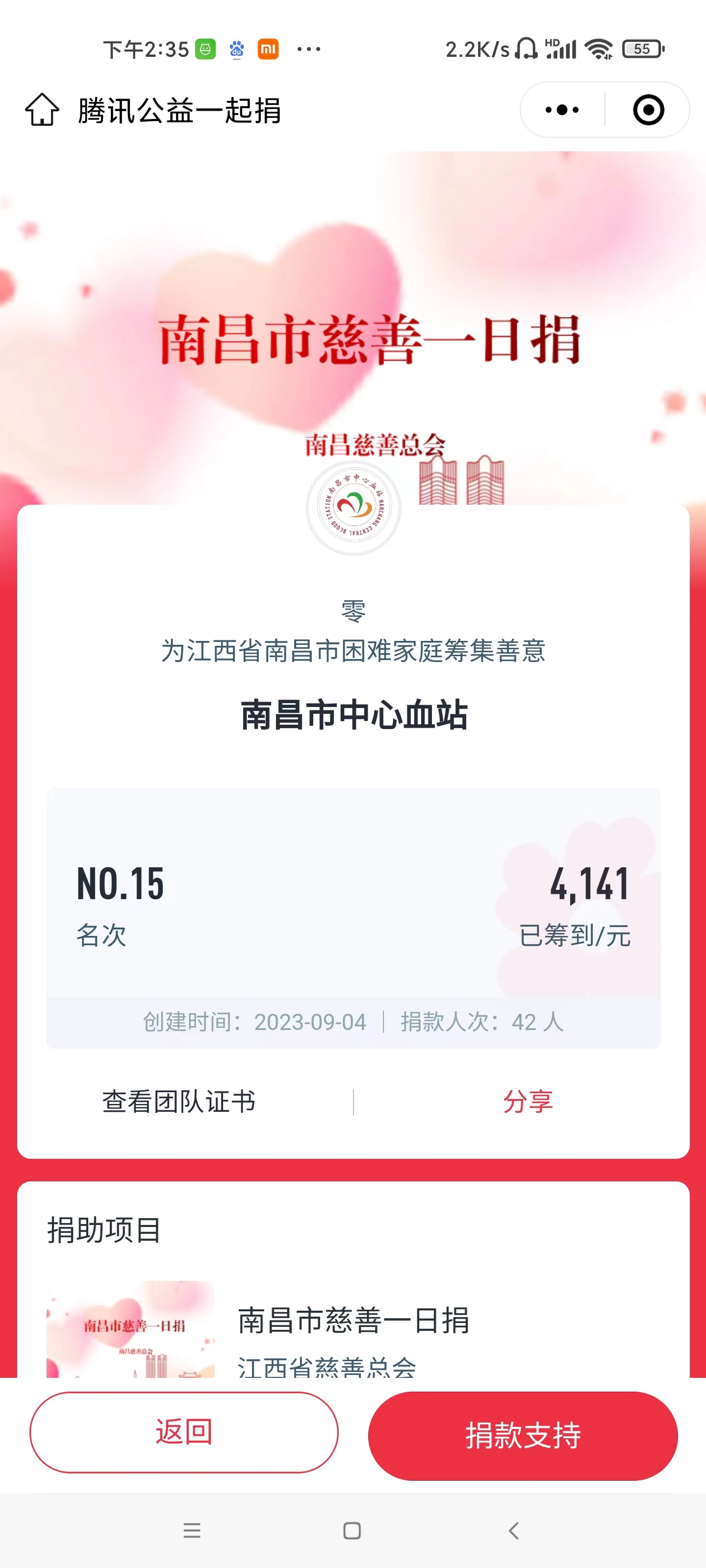Viewport: 706px width, 1568px height.
Task: Close the mini program via circle icon
Action: pyautogui.click(x=648, y=110)
